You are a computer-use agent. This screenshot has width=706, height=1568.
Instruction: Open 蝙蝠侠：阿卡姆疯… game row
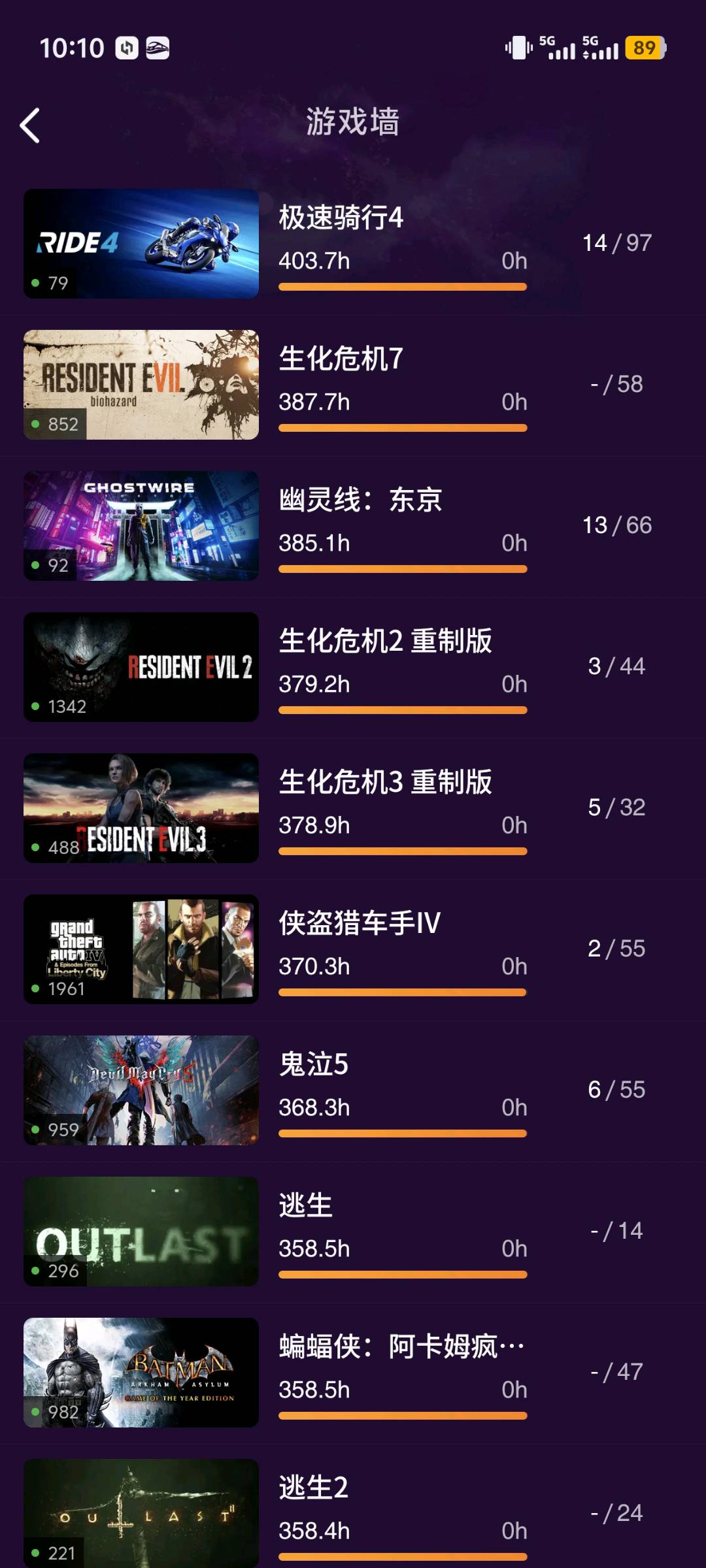353,1373
